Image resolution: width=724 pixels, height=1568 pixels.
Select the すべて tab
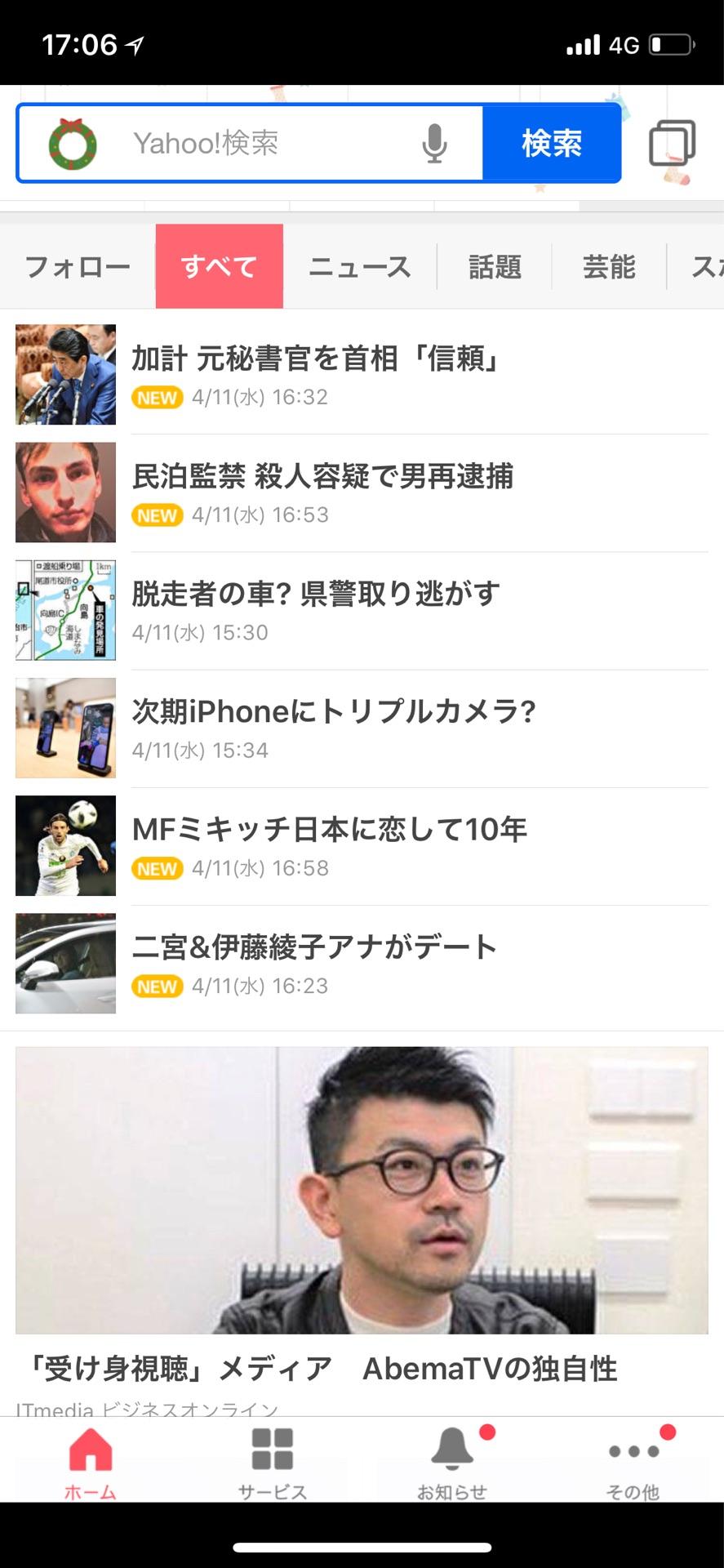(x=219, y=267)
